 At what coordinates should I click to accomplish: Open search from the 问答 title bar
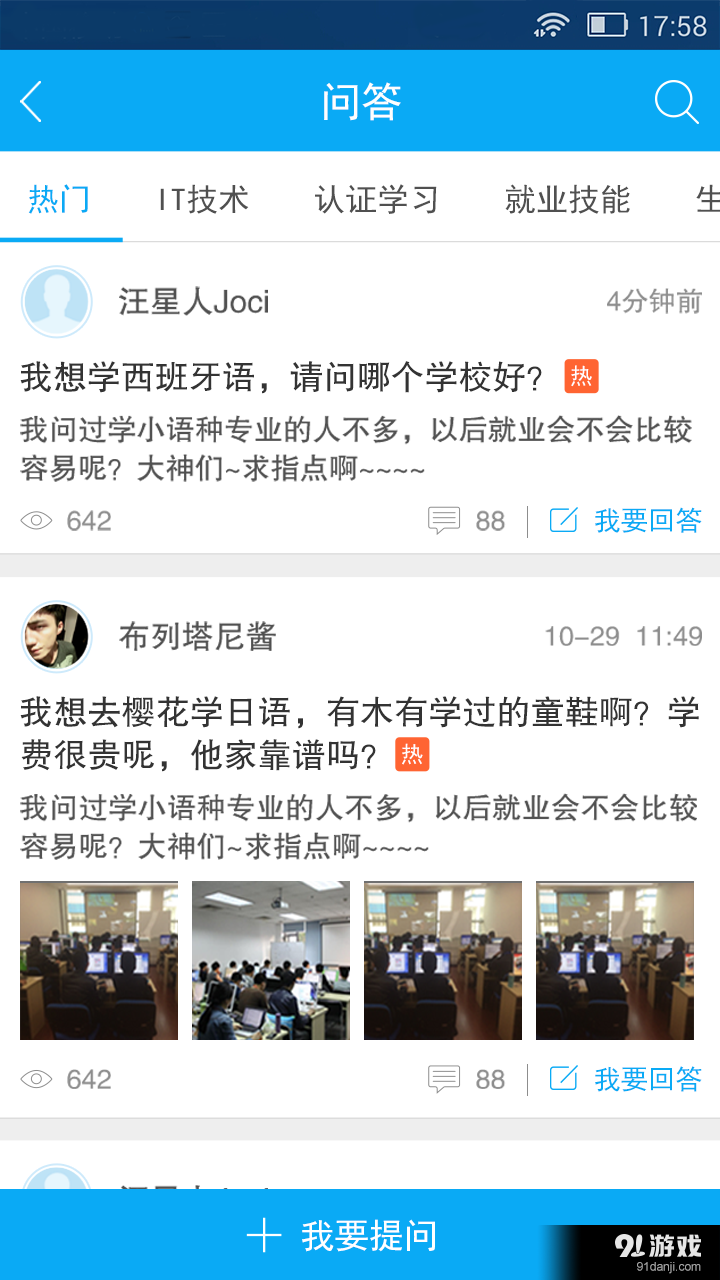point(676,101)
